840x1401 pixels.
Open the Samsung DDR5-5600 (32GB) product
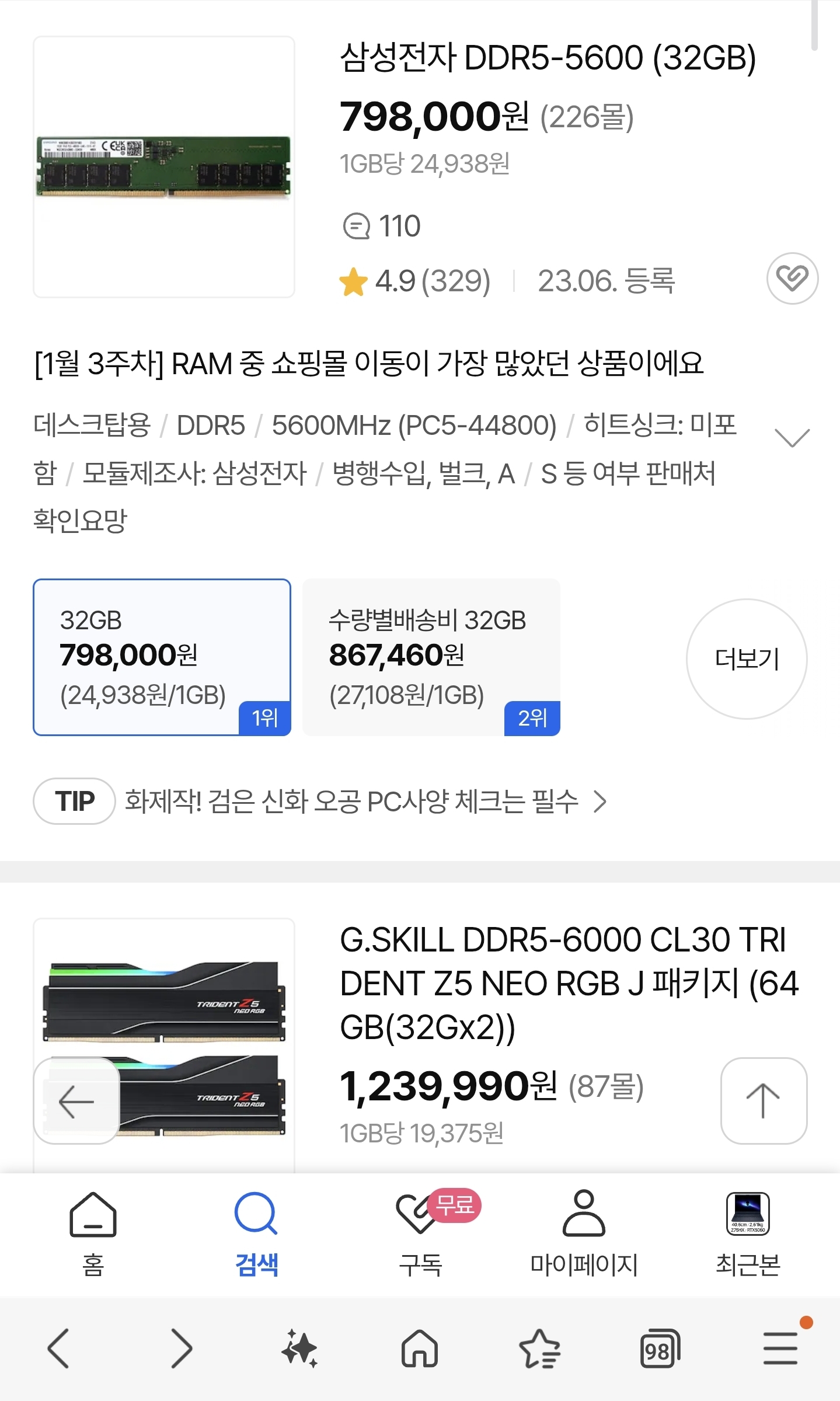pos(547,58)
